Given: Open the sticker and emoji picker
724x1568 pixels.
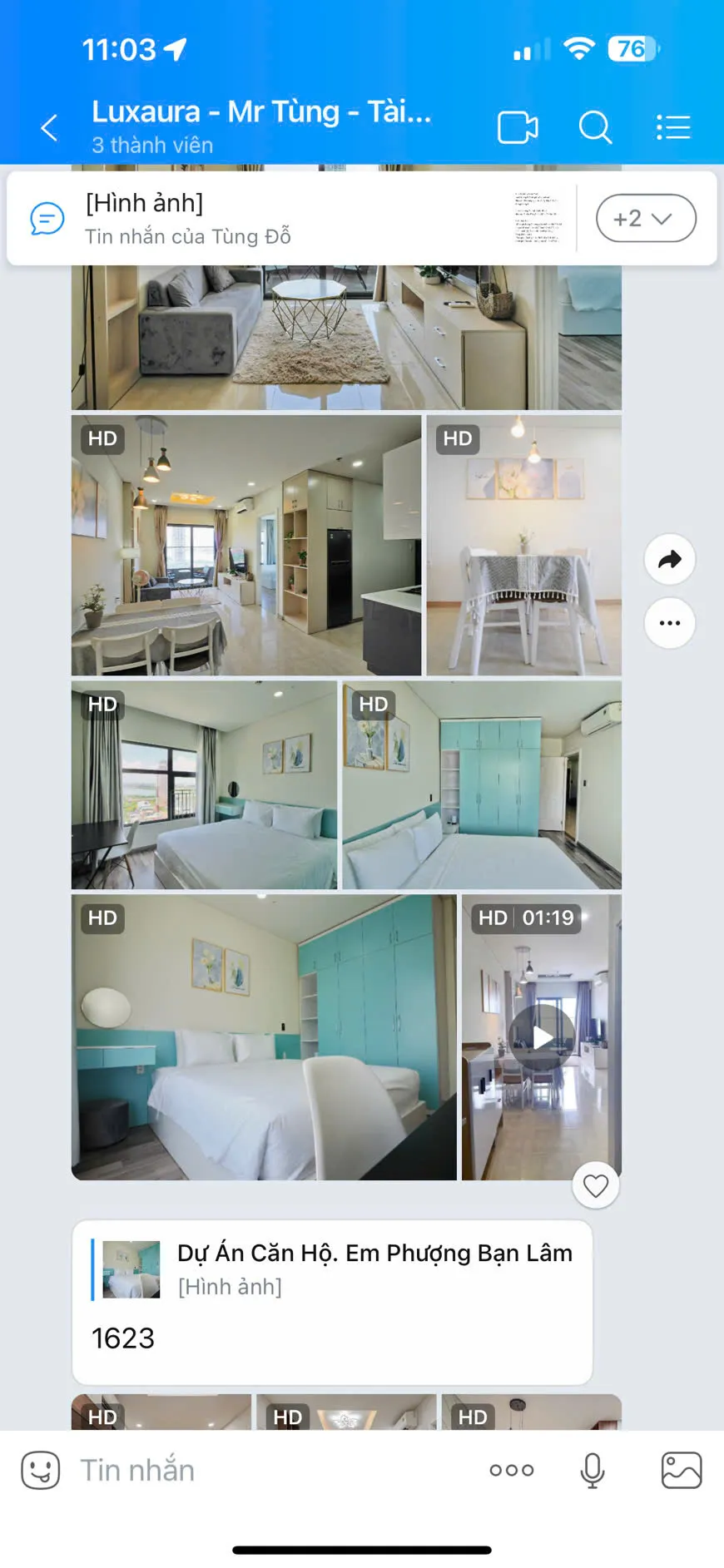Looking at the screenshot, I should (40, 1470).
